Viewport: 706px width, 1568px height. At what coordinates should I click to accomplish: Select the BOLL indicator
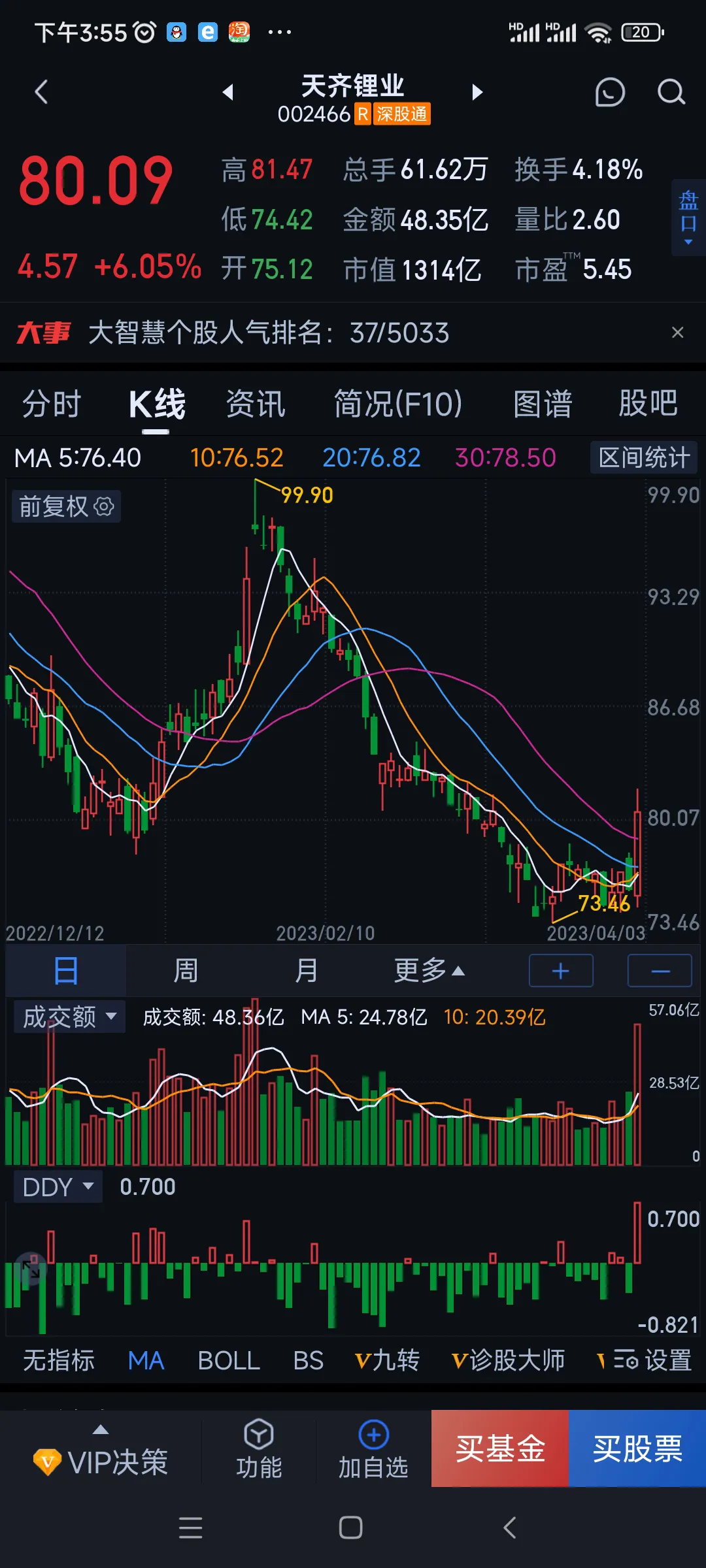tap(229, 1361)
